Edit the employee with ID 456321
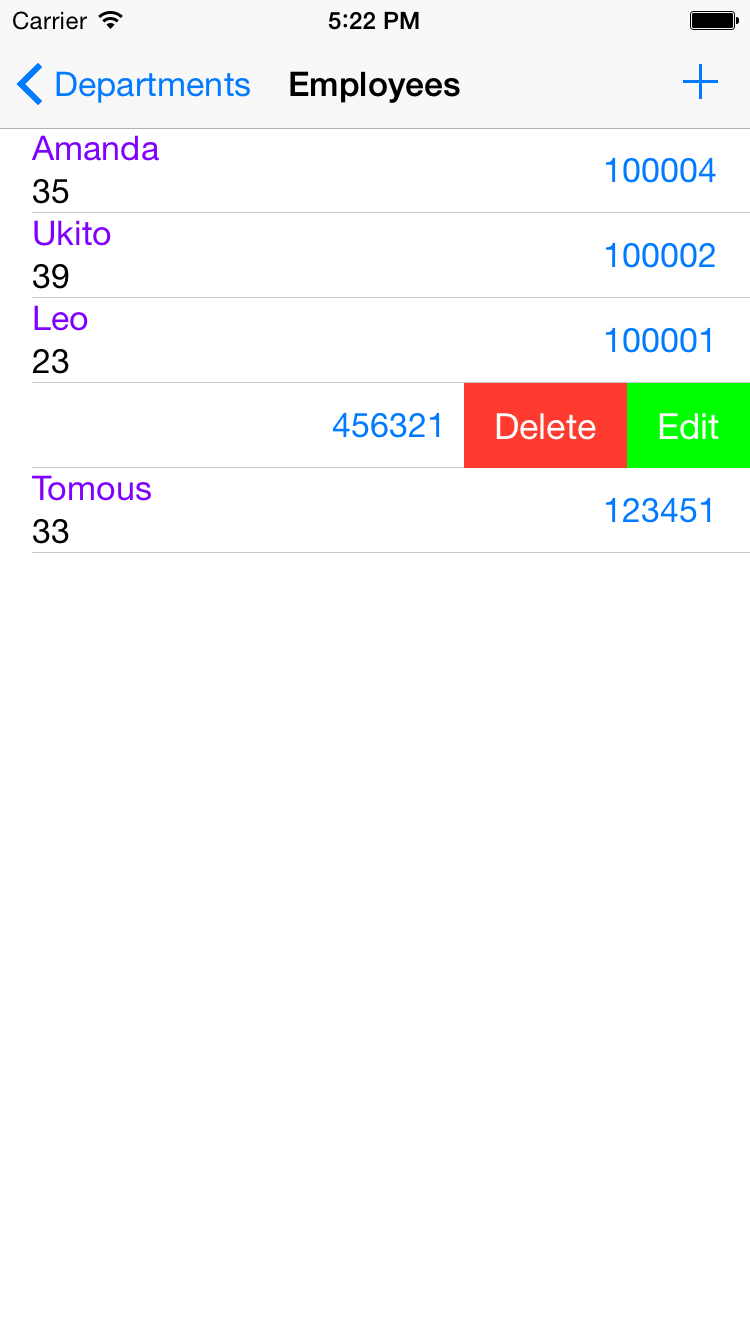Image resolution: width=750 pixels, height=1334 pixels. pyautogui.click(x=688, y=426)
